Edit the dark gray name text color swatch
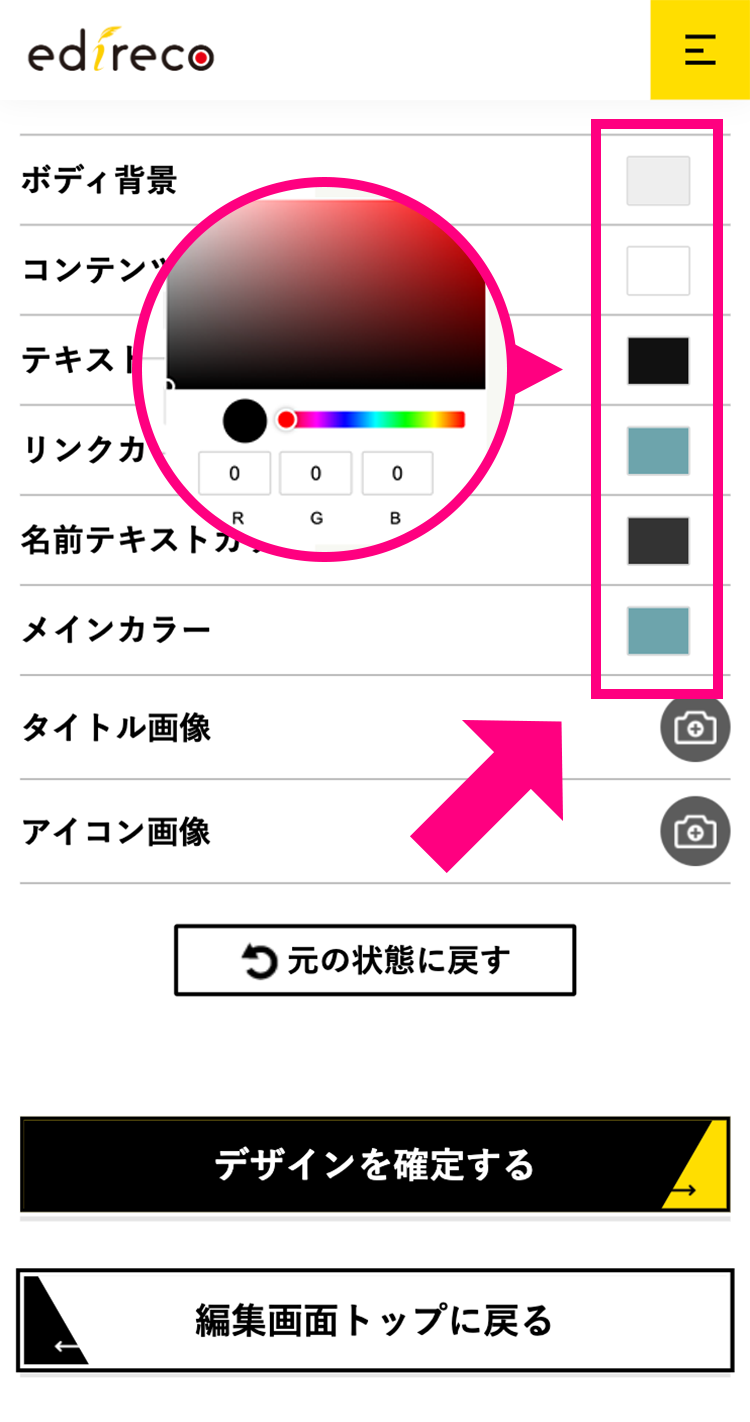Viewport: 750px width, 1422px height. 658,541
